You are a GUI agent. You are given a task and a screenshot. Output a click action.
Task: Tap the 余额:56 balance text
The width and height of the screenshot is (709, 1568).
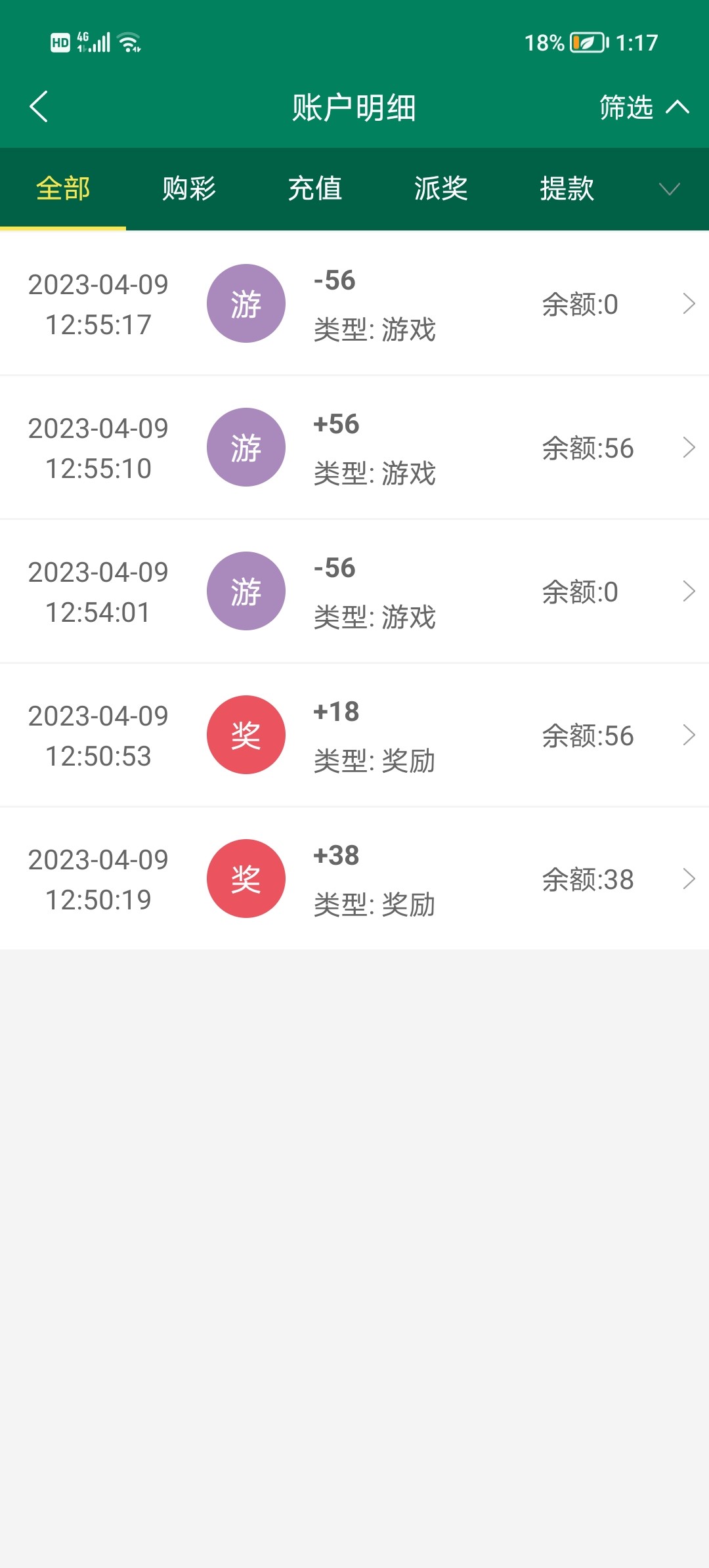coord(588,448)
